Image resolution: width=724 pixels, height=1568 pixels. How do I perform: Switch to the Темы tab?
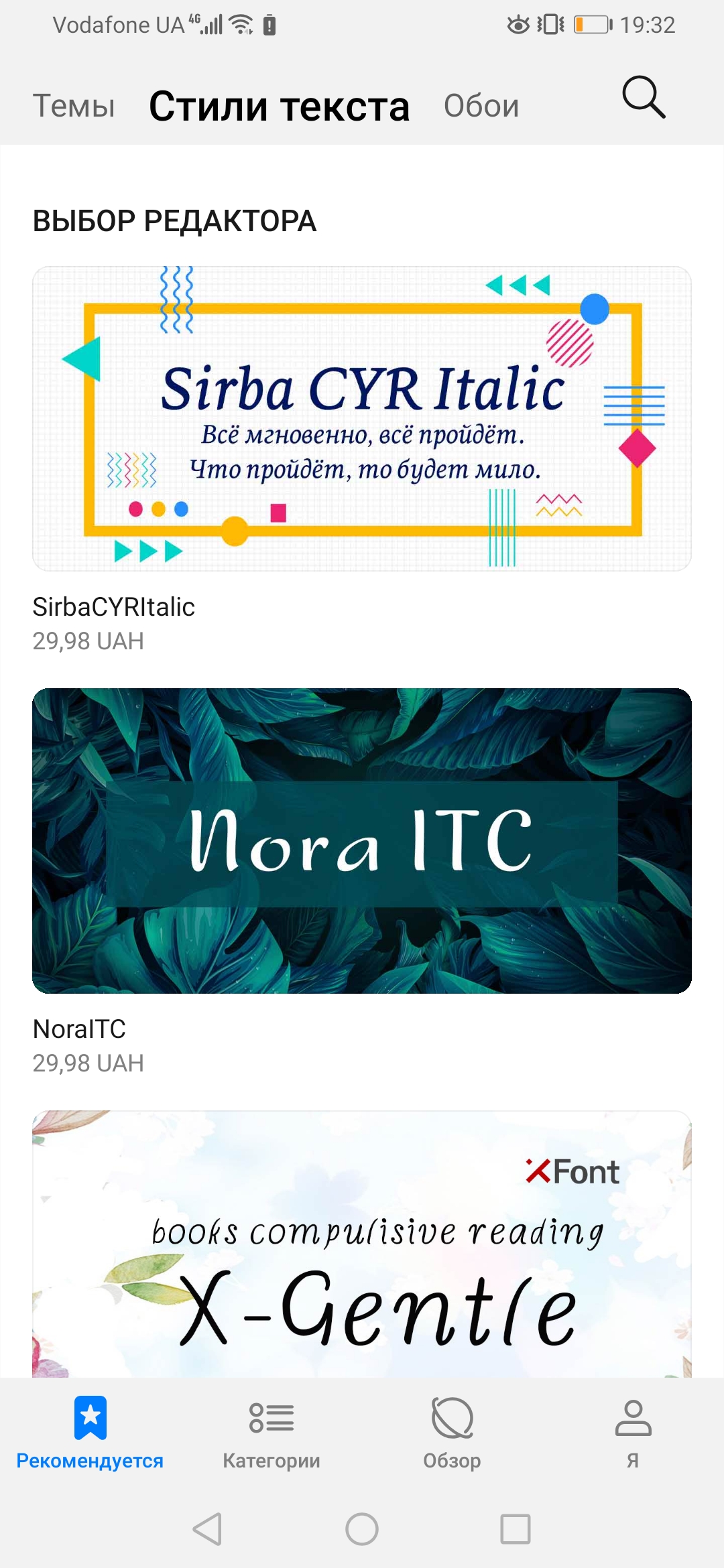[x=74, y=106]
